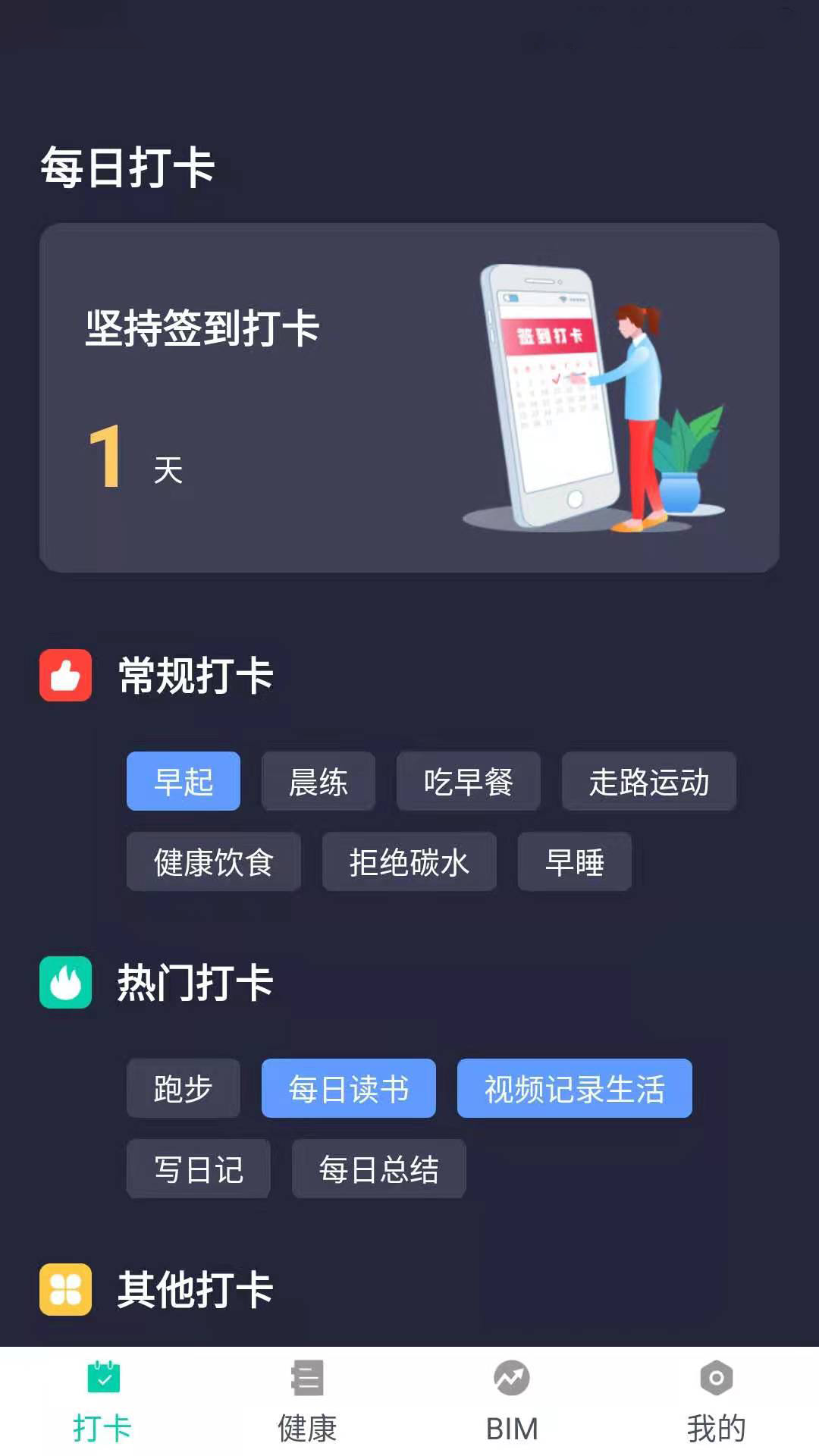Select the 每日总结 chip
819x1456 pixels.
tap(378, 1169)
